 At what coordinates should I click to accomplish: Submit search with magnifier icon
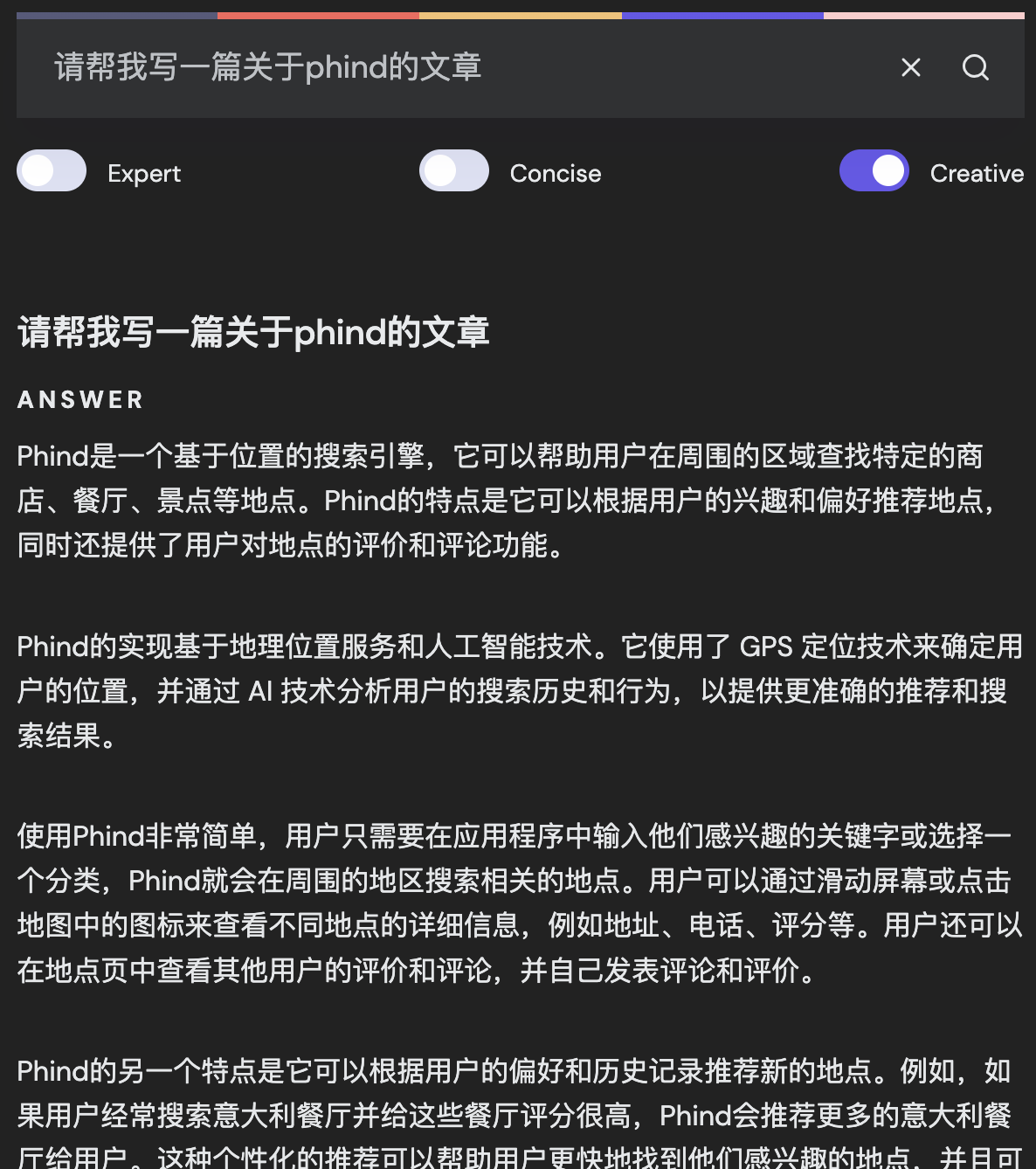[976, 67]
